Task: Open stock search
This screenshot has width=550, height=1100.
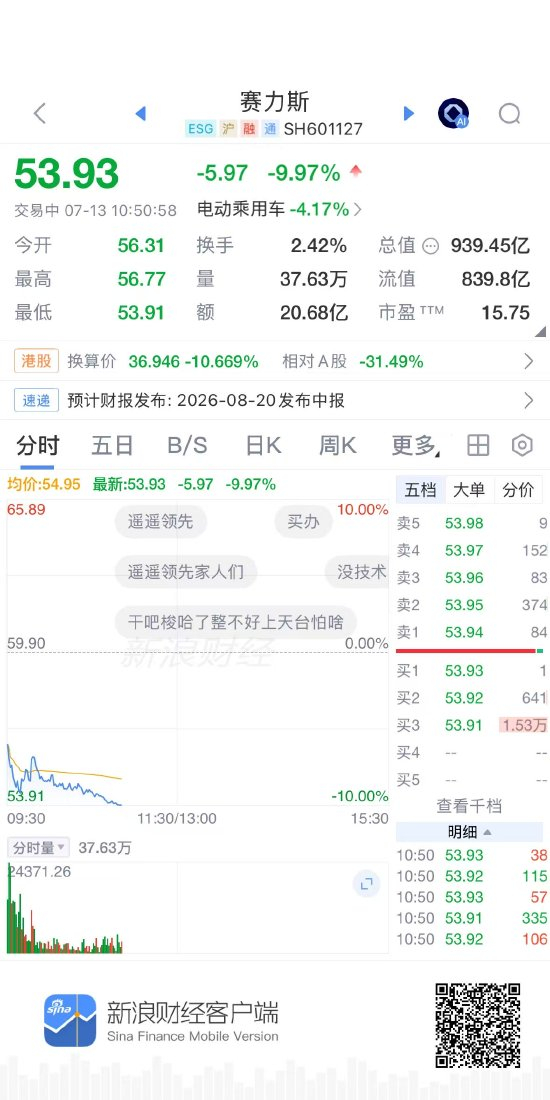Action: pos(509,114)
